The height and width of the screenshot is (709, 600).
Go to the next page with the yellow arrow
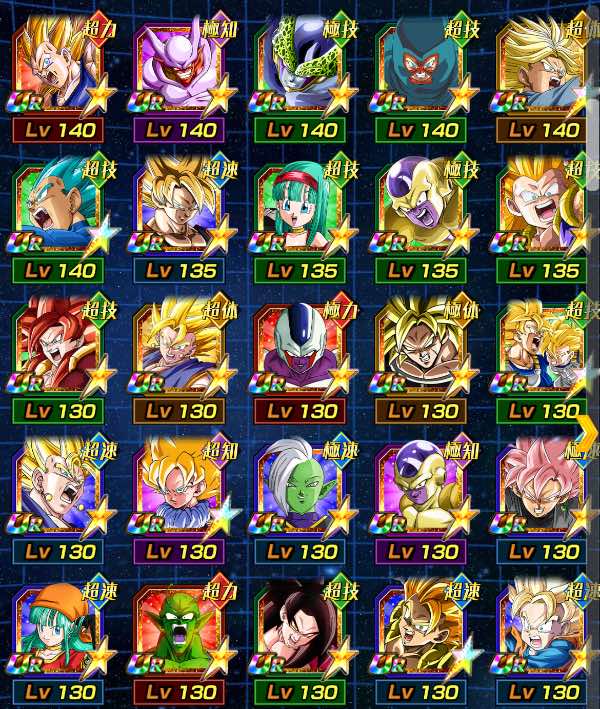588,430
